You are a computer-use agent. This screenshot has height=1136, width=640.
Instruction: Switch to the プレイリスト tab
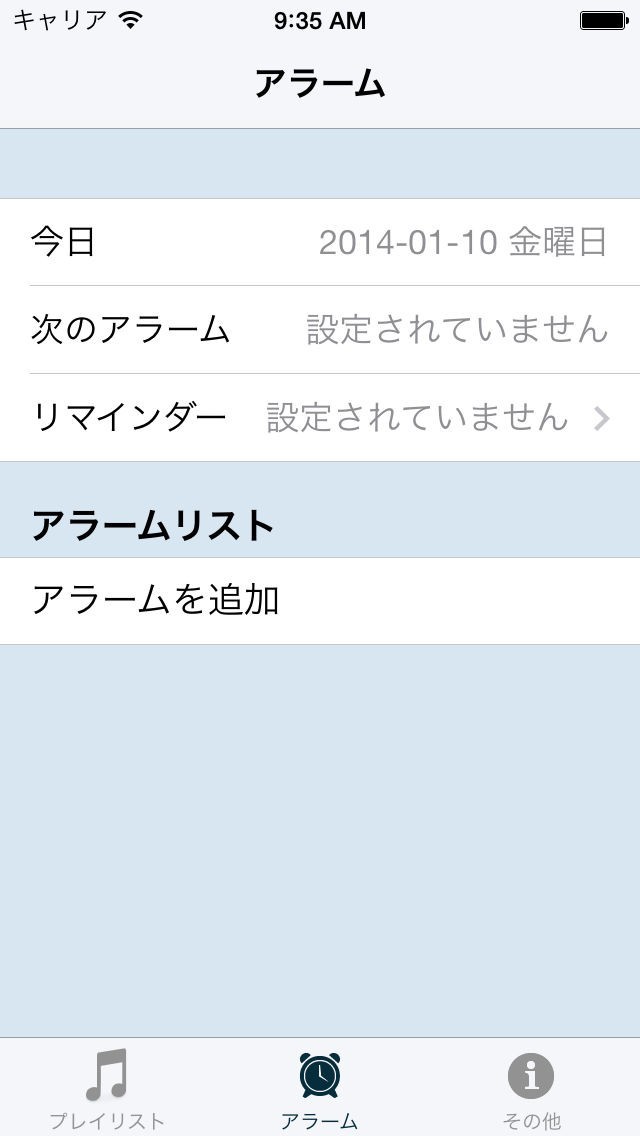107,1087
